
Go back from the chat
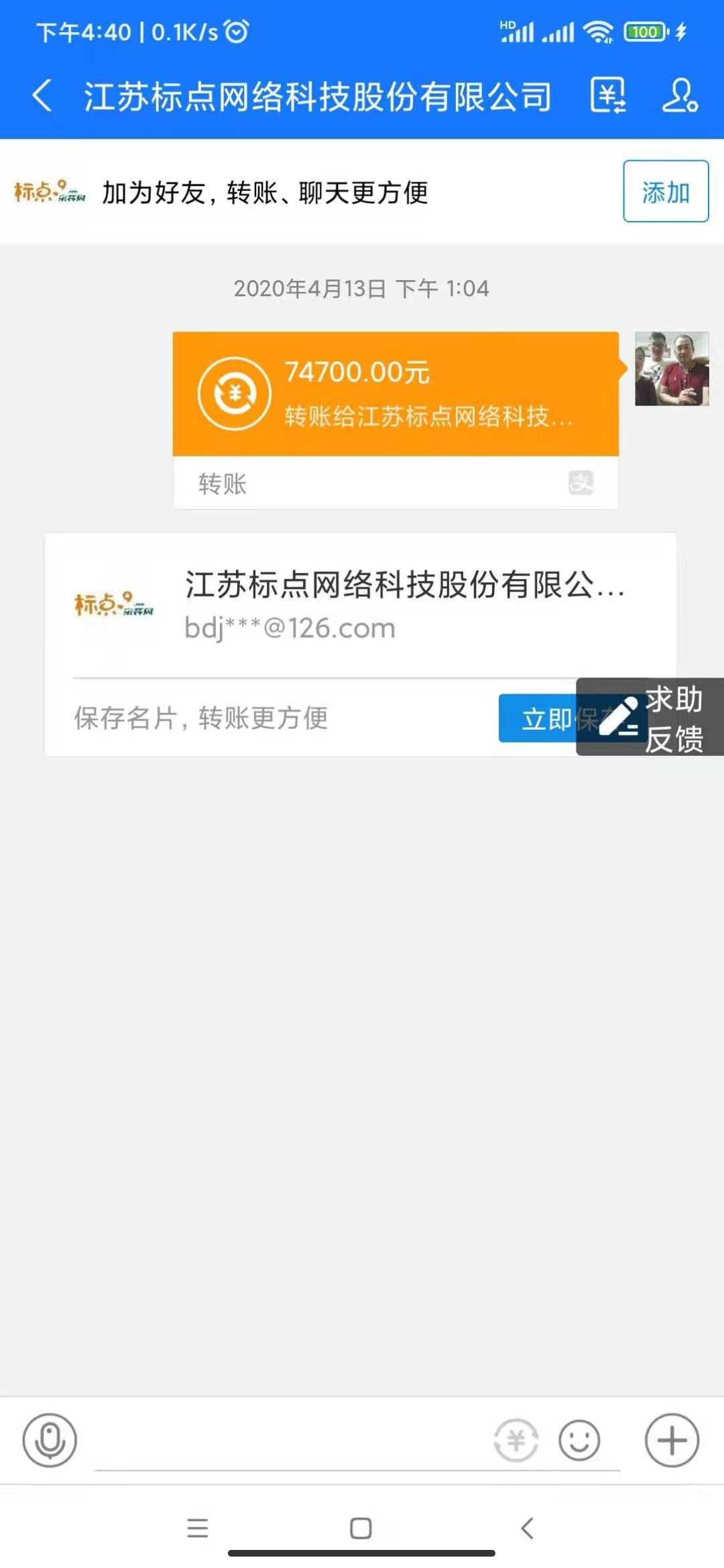point(42,95)
